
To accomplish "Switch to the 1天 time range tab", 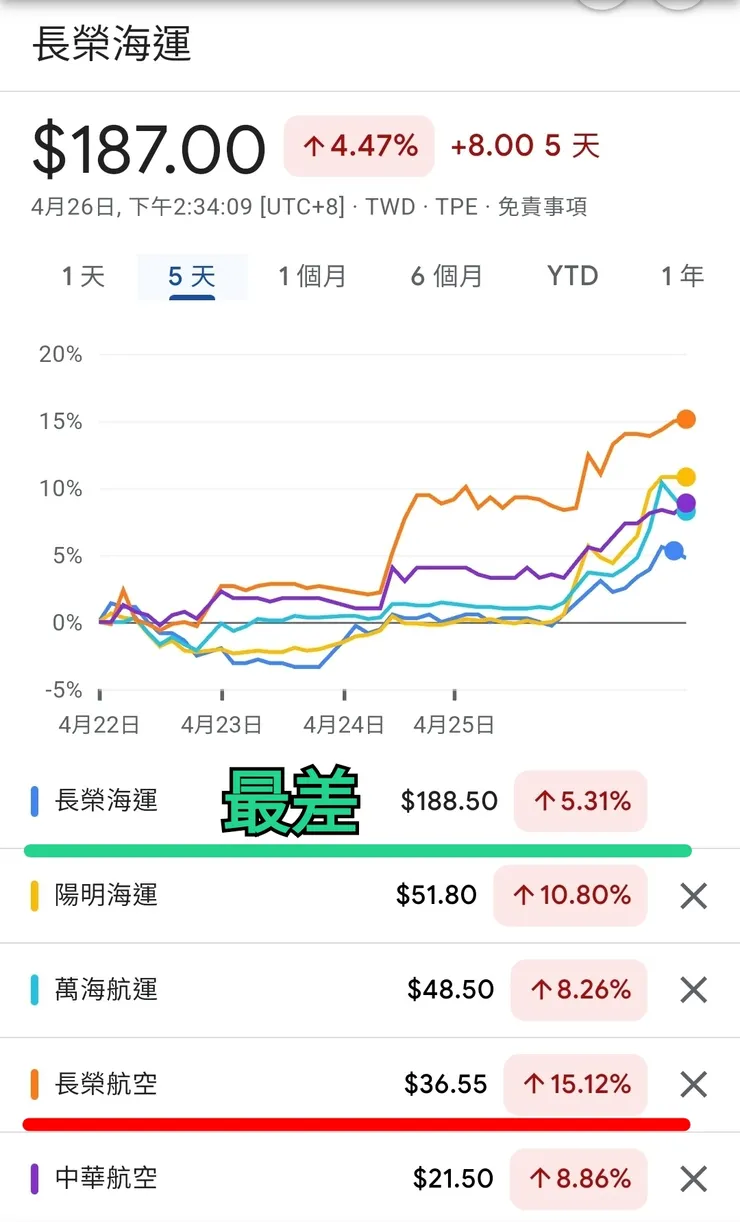I will 82,276.
